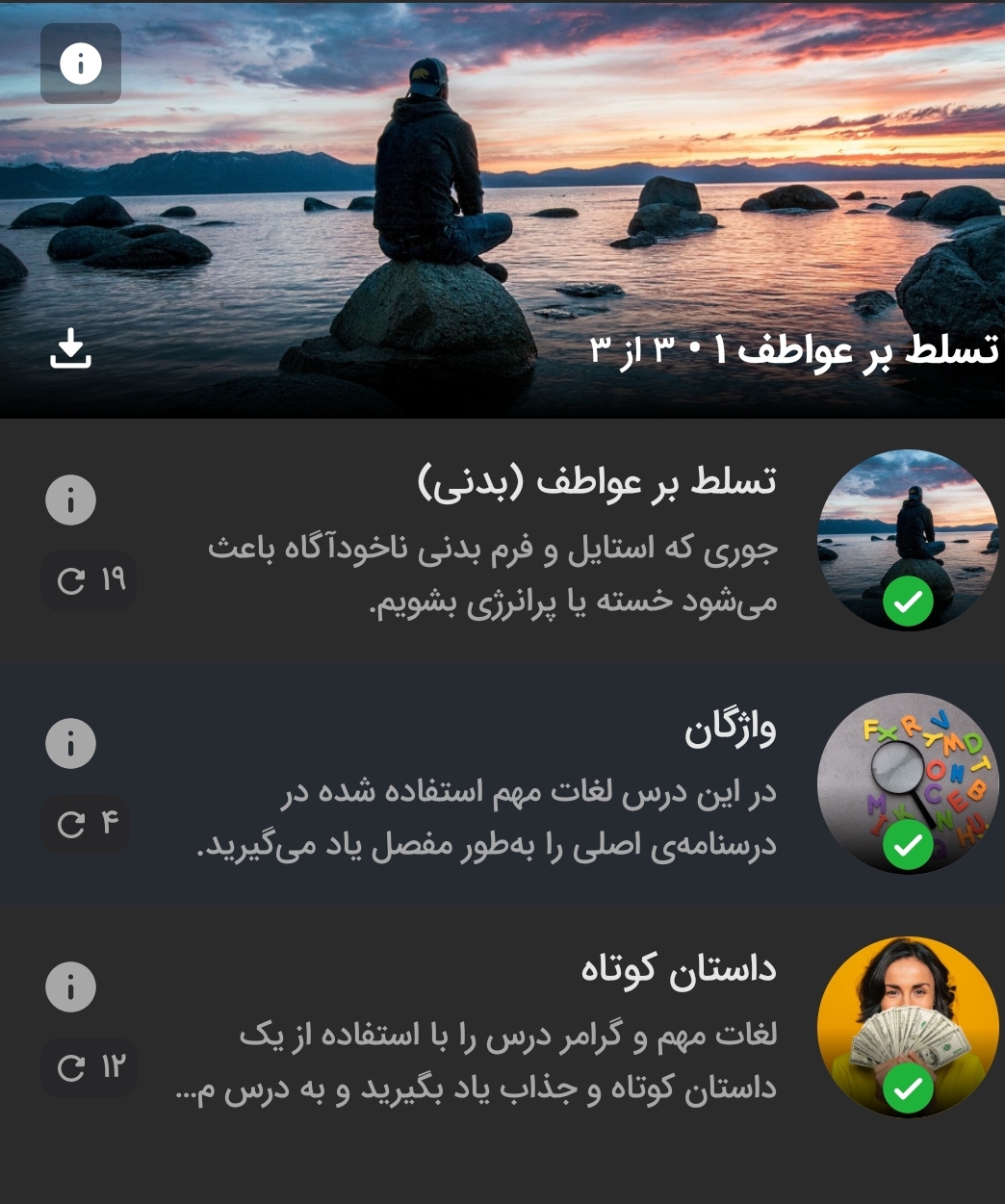Open the داستان کوتاه lesson

click(x=502, y=1027)
